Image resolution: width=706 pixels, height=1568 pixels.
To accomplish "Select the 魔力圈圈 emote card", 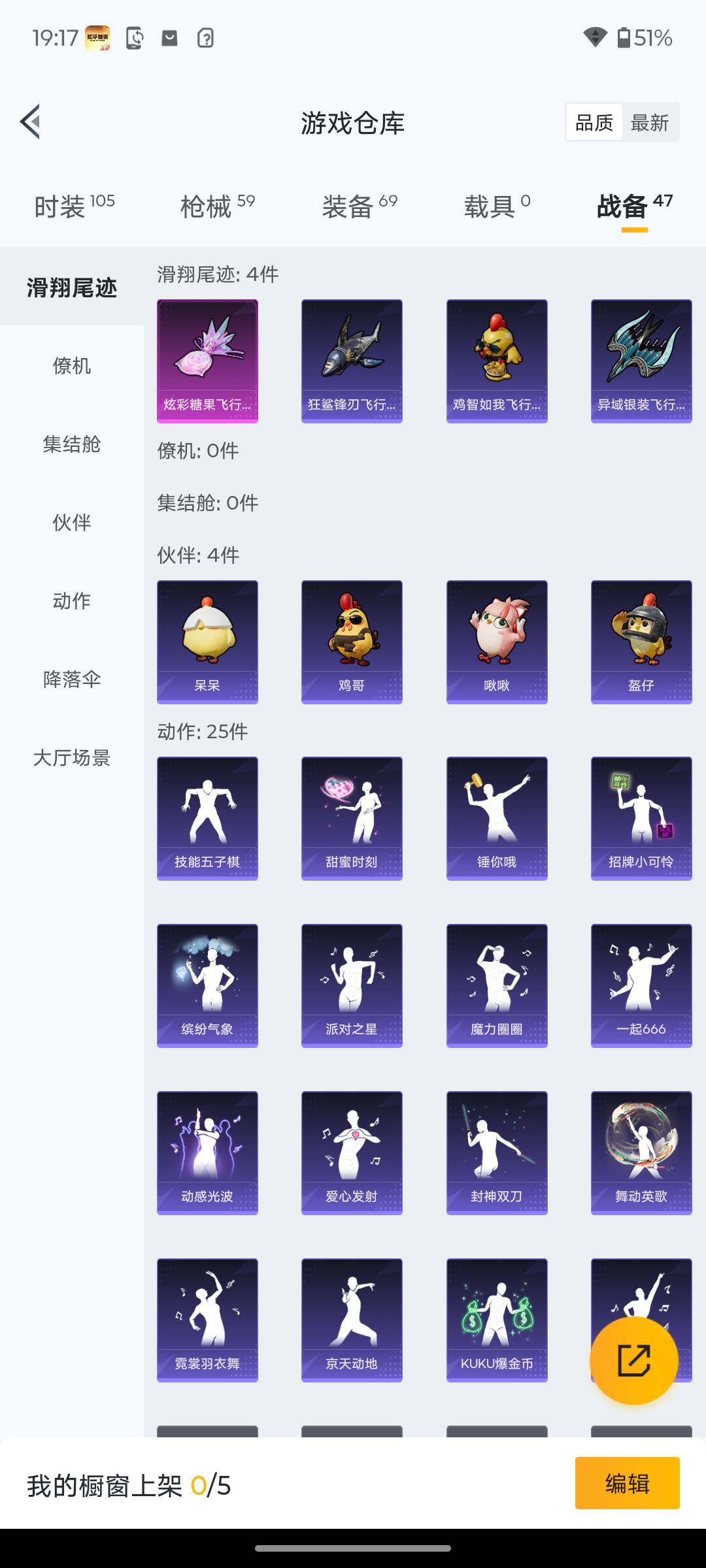I will pos(497,985).
